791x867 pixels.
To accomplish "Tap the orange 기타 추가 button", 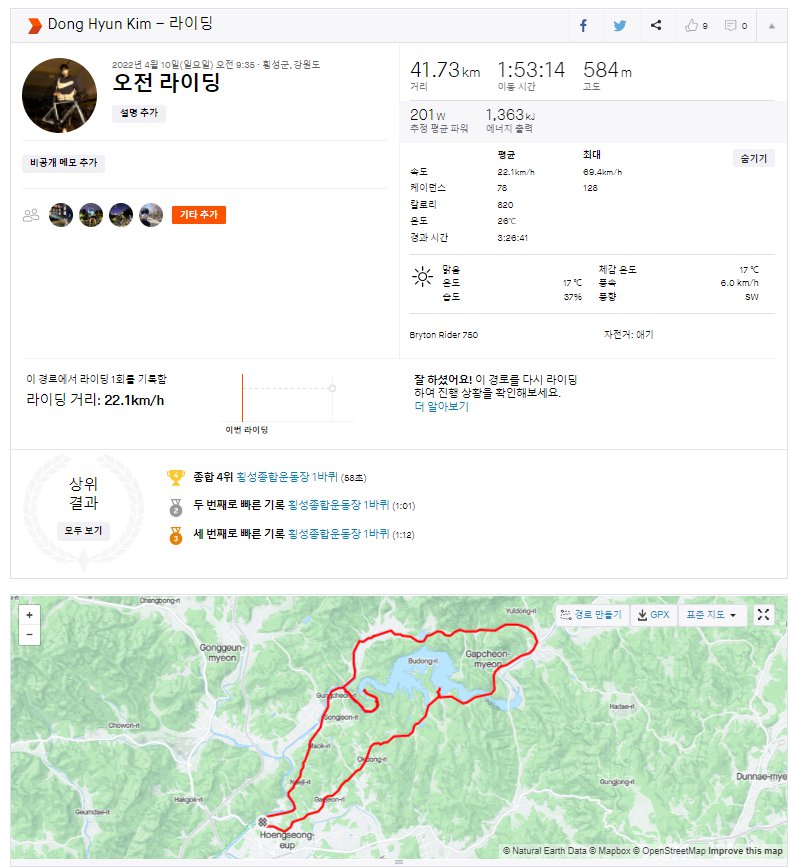I will 199,214.
